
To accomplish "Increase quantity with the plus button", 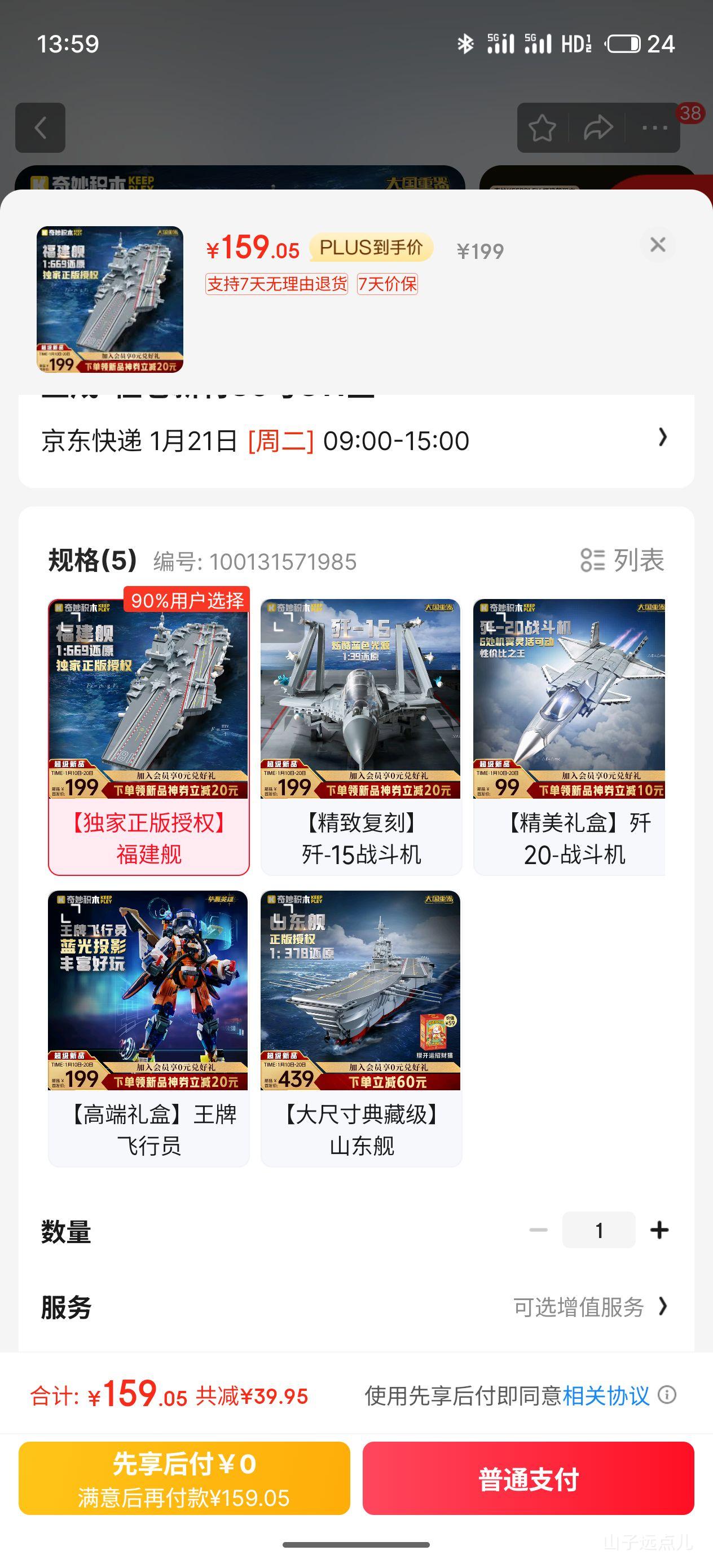I will 659,1230.
